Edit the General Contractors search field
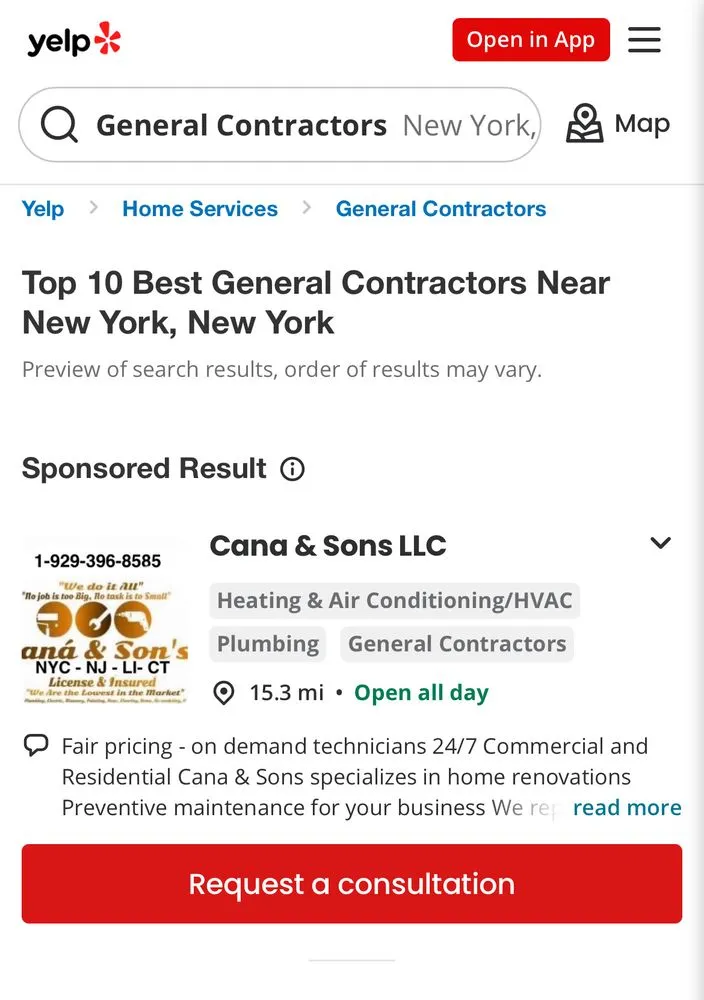 (241, 125)
